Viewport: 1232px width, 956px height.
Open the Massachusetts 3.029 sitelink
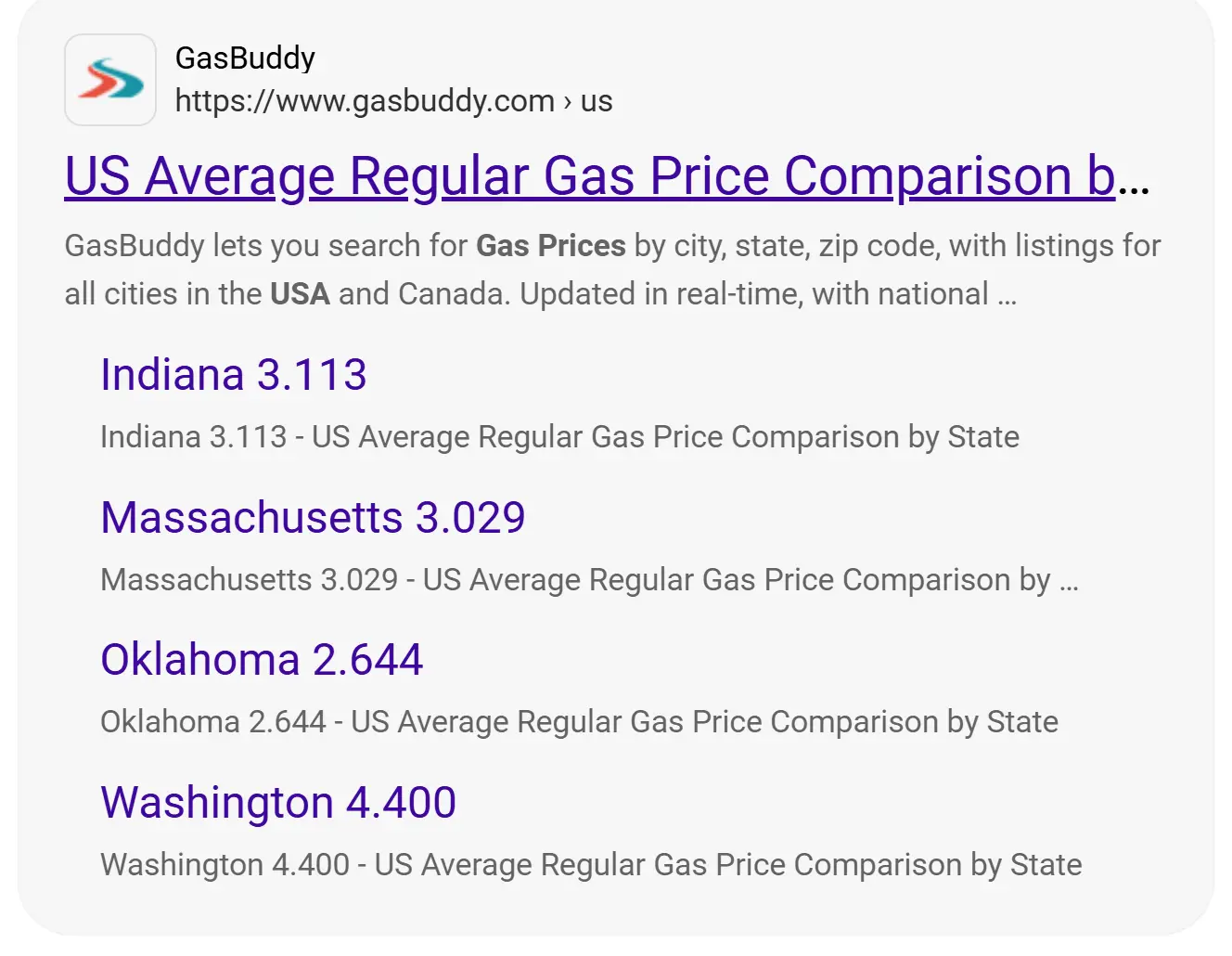pyautogui.click(x=313, y=518)
